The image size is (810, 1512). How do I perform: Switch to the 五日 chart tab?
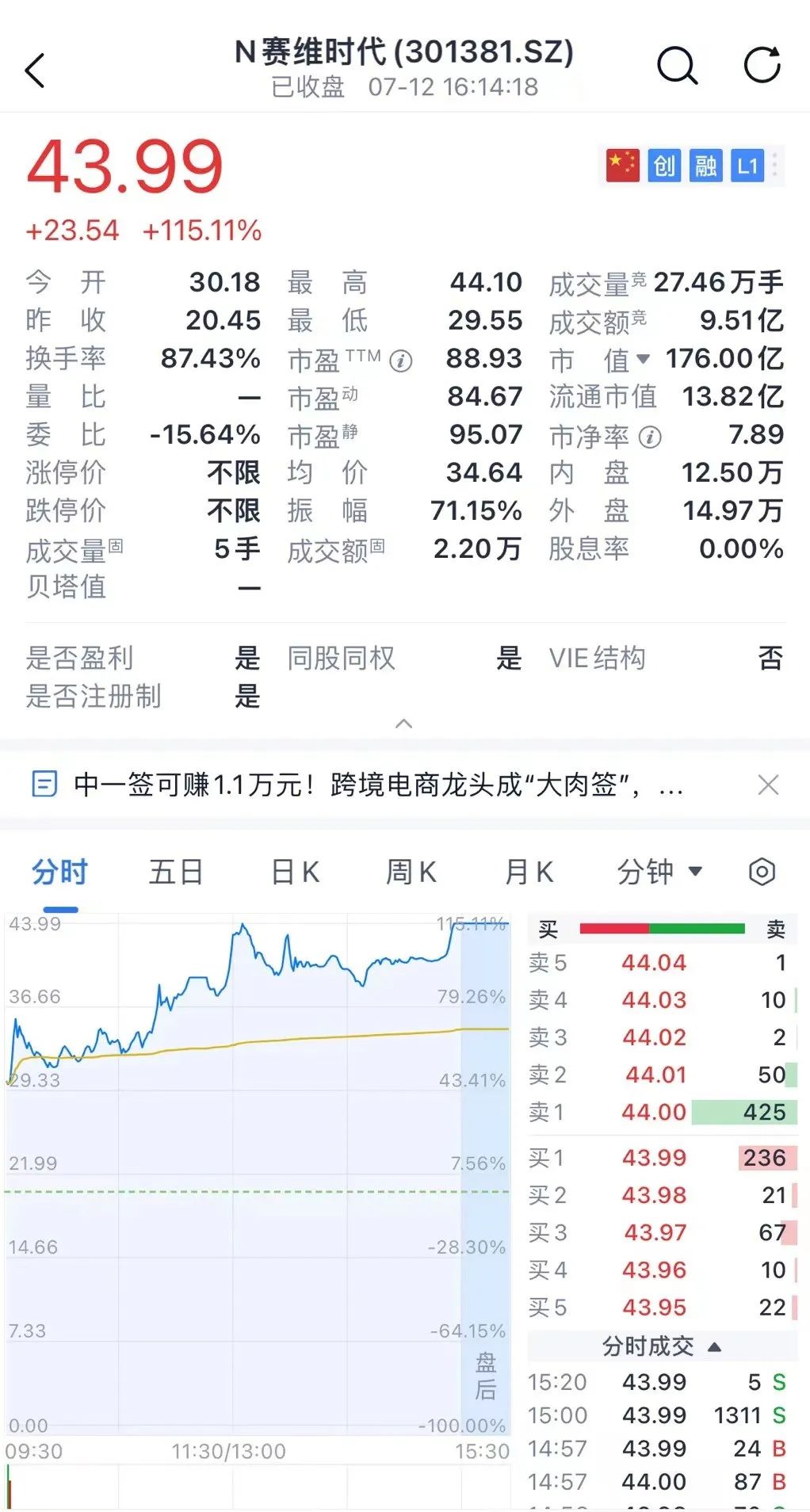[x=176, y=872]
